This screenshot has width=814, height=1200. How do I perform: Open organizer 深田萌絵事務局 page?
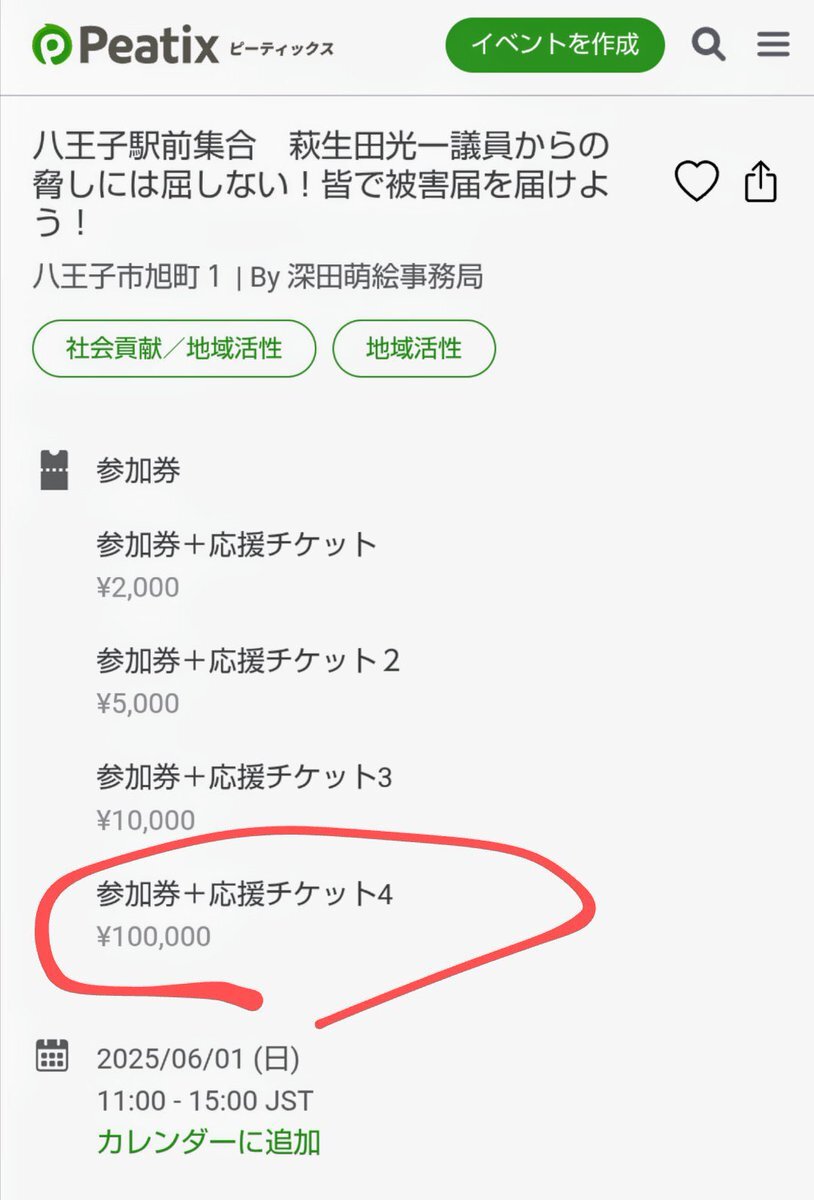click(x=385, y=277)
